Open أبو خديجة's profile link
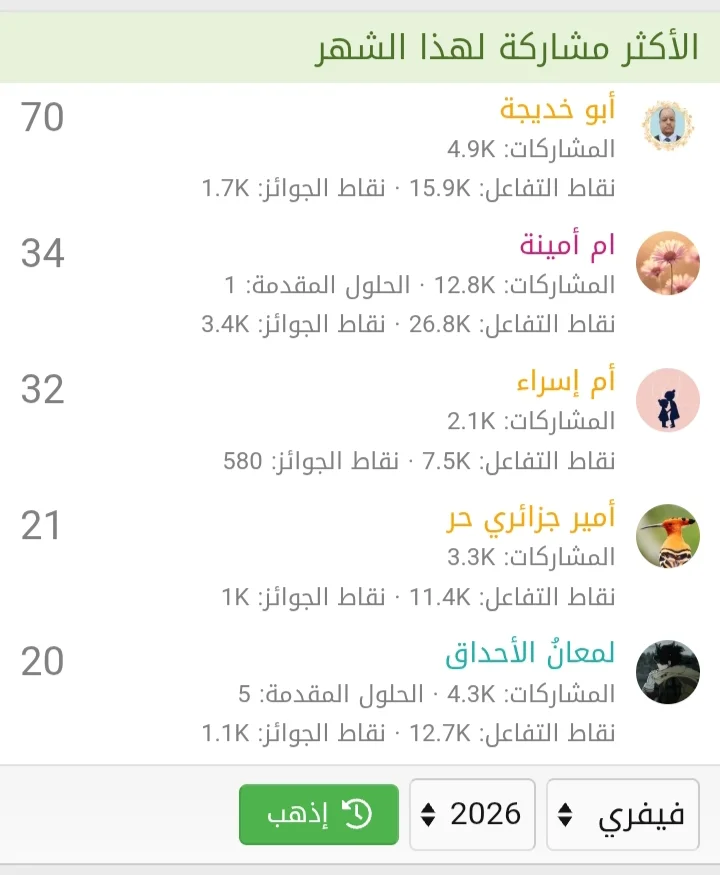 (557, 109)
